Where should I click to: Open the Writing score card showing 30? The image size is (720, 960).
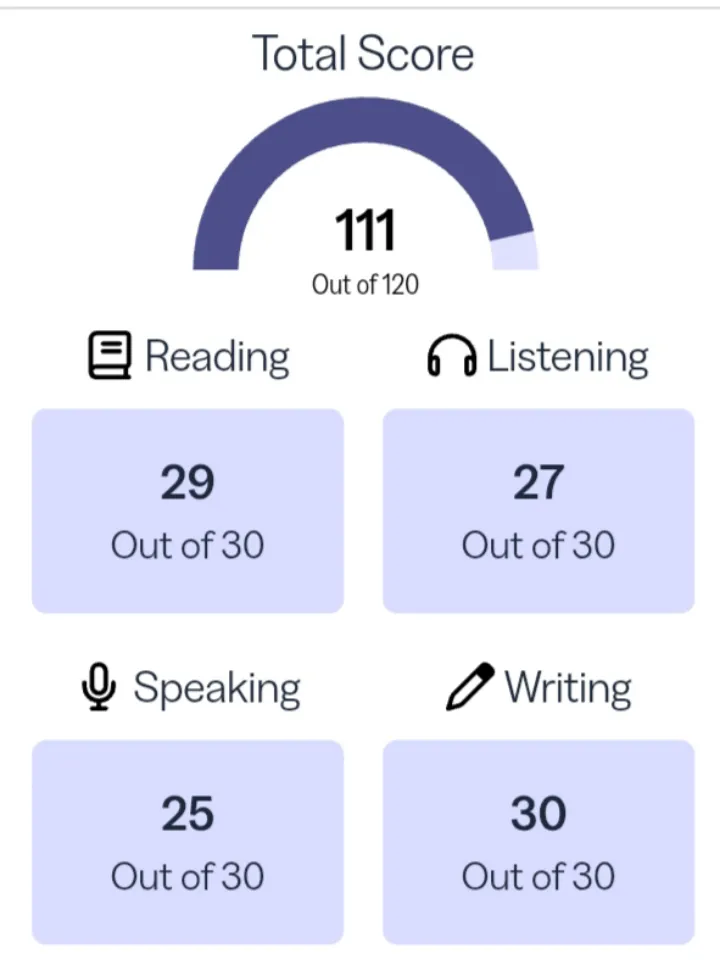[538, 842]
